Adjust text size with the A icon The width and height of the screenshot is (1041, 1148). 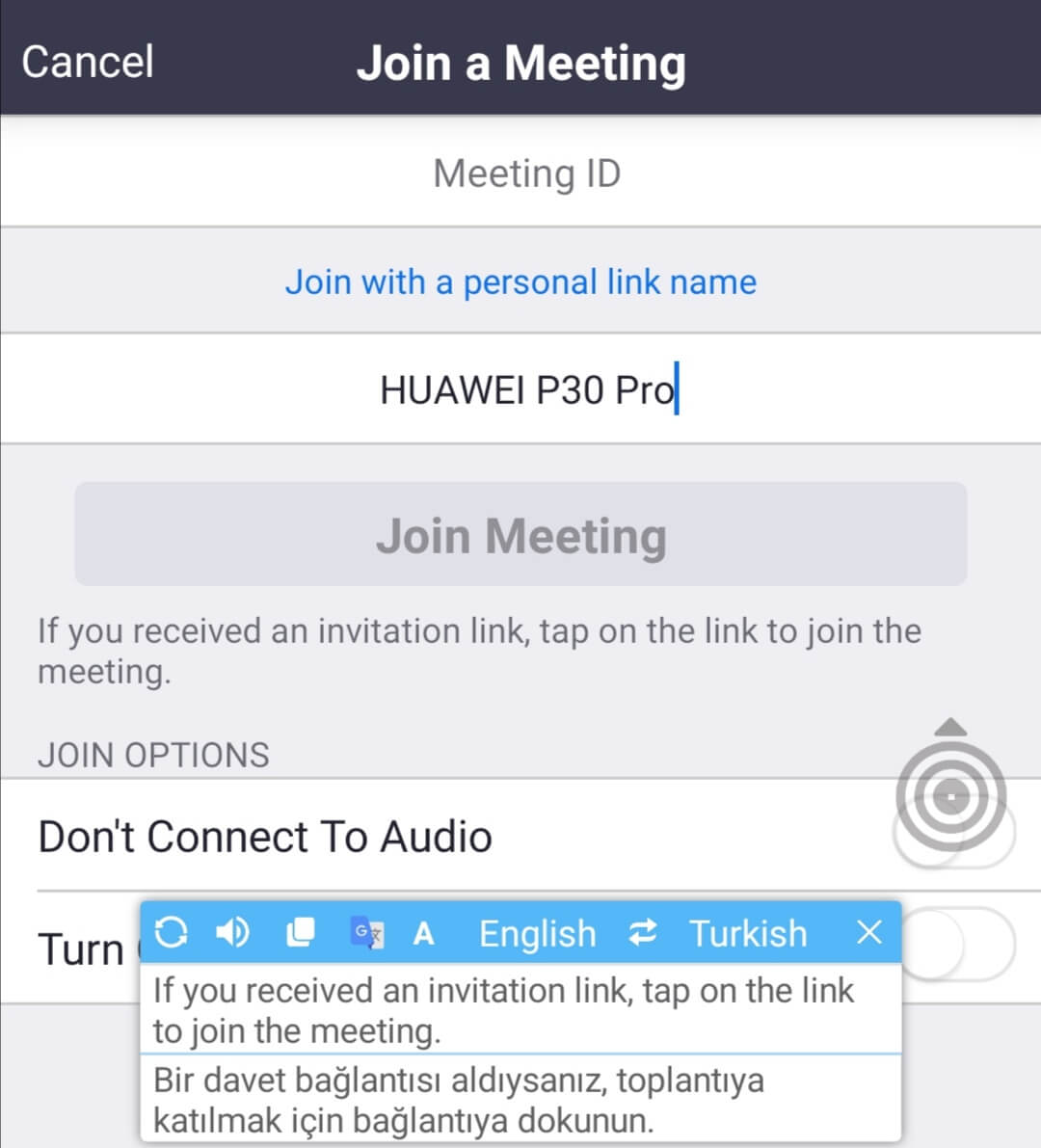[423, 933]
